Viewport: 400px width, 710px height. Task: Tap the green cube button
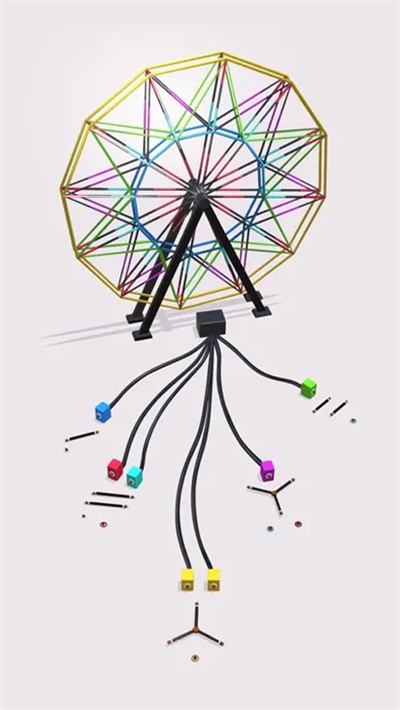pos(308,389)
